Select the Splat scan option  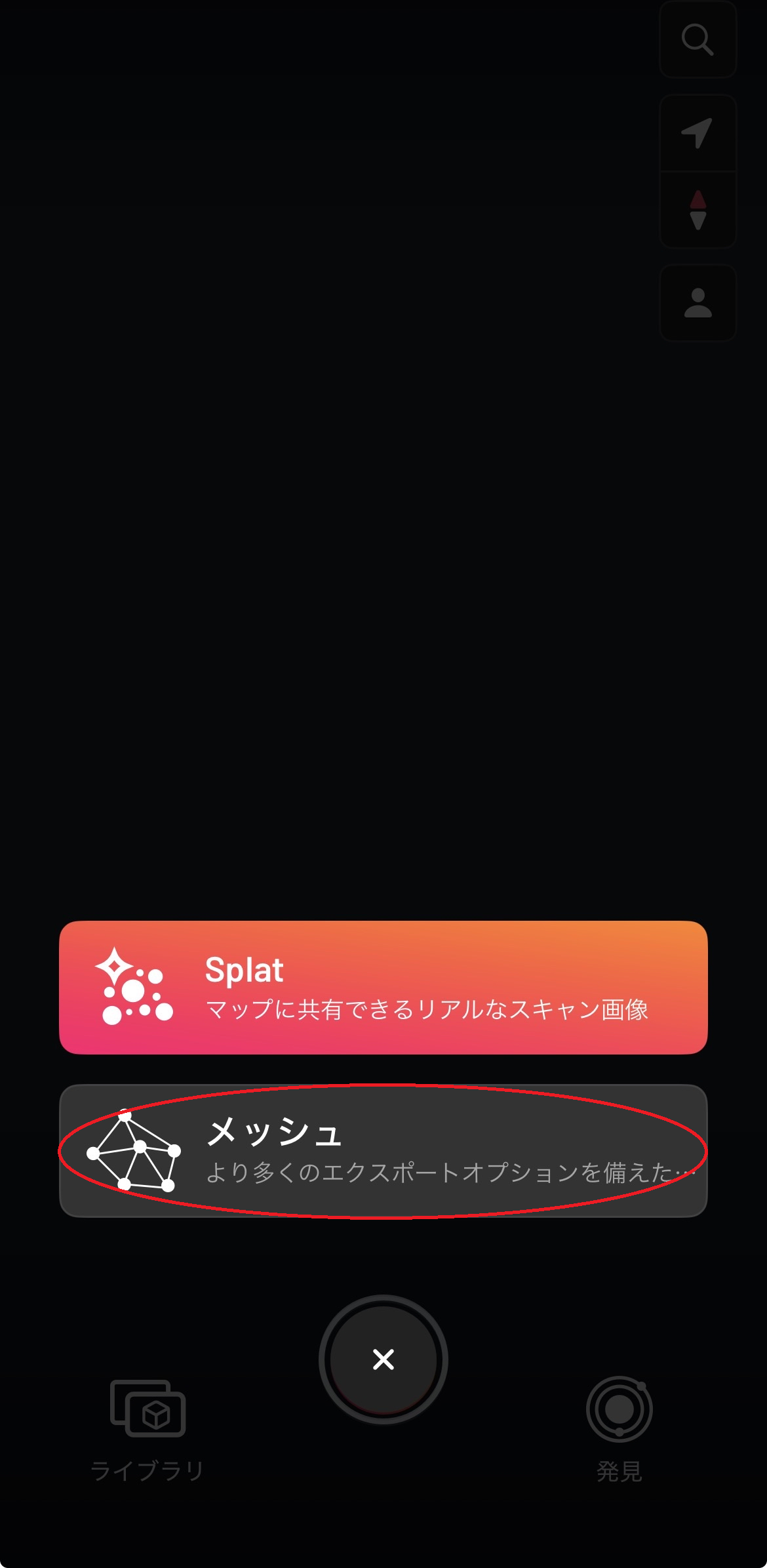(383, 987)
